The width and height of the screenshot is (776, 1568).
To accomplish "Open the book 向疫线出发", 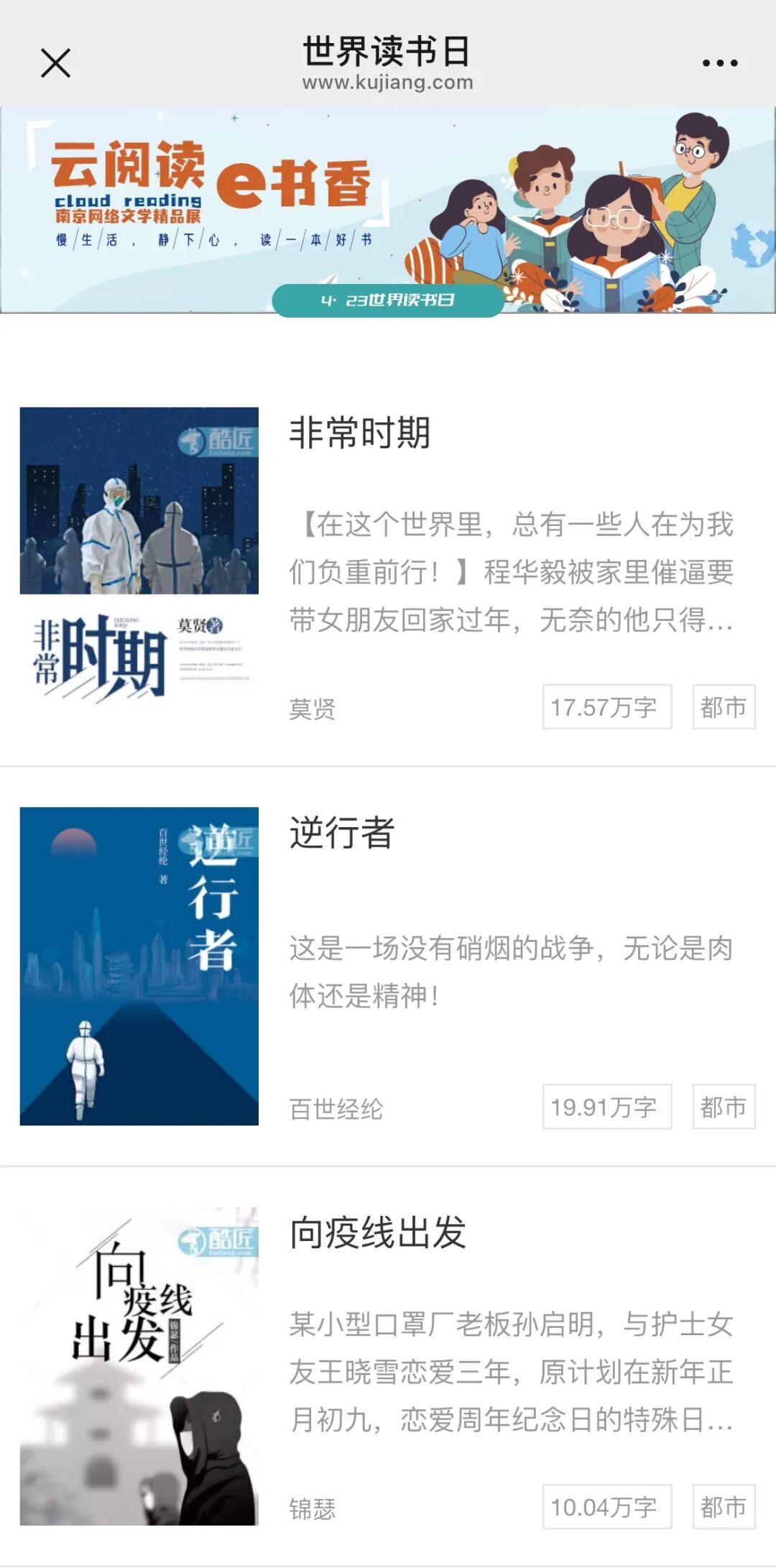I will 378,1232.
